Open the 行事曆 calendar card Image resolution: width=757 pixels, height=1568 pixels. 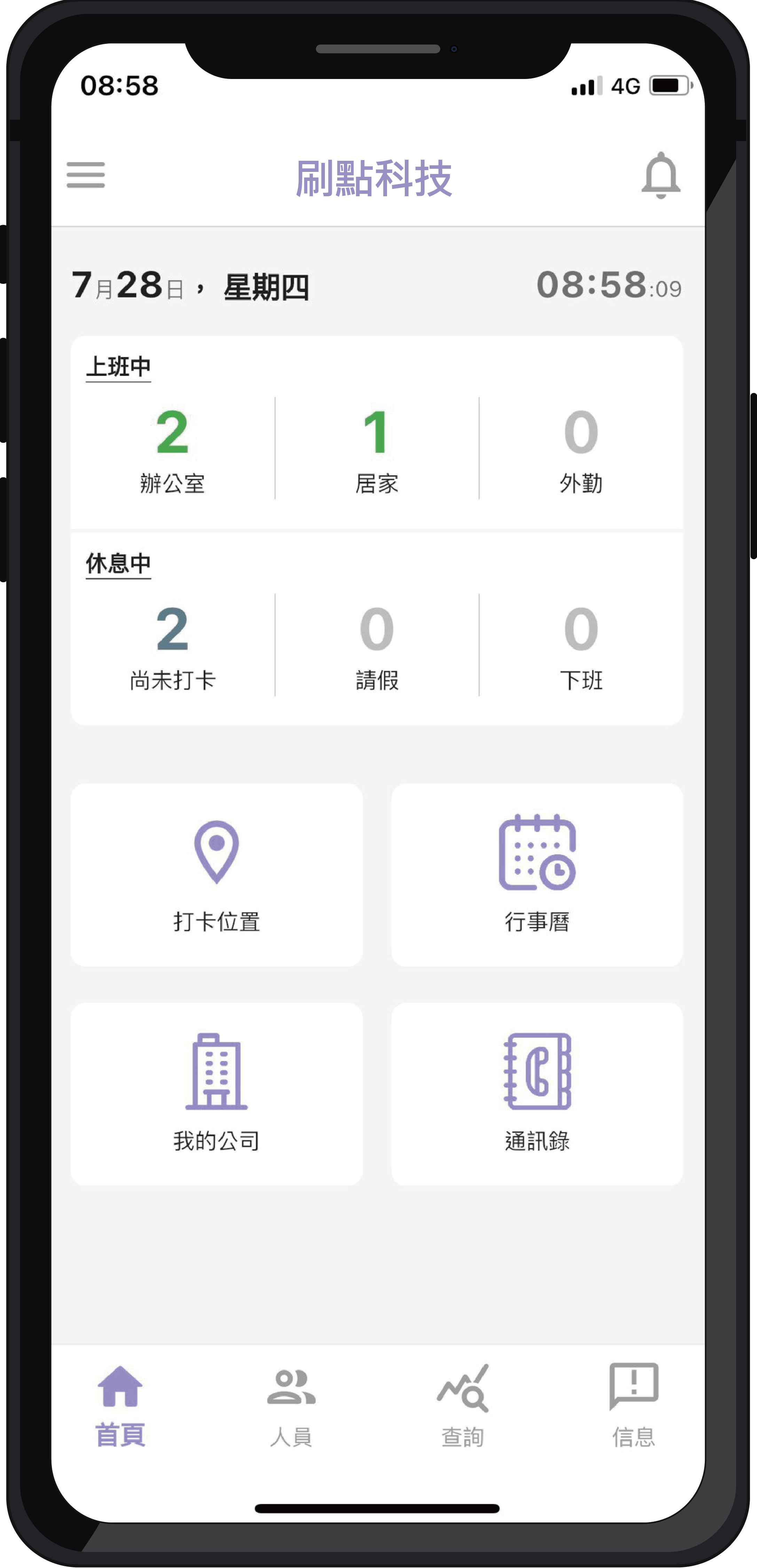tap(537, 875)
